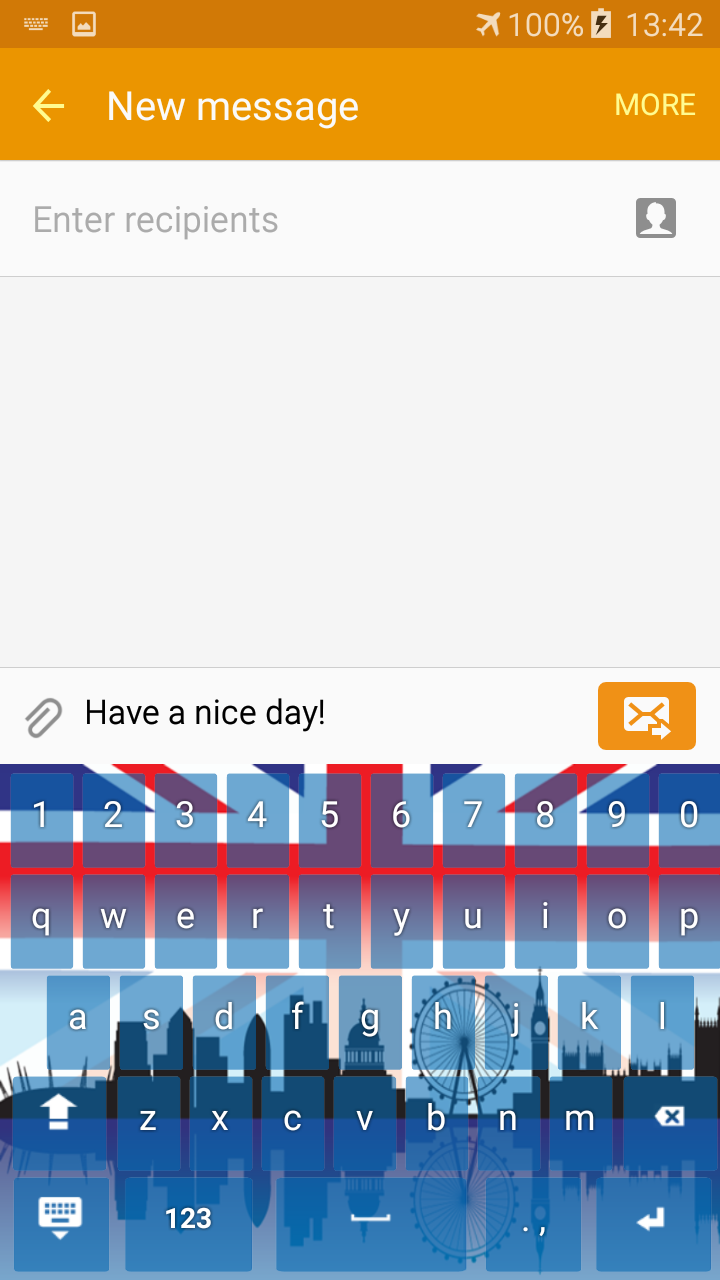Tap the space bar
Image resolution: width=720 pixels, height=1280 pixels.
[370, 1219]
